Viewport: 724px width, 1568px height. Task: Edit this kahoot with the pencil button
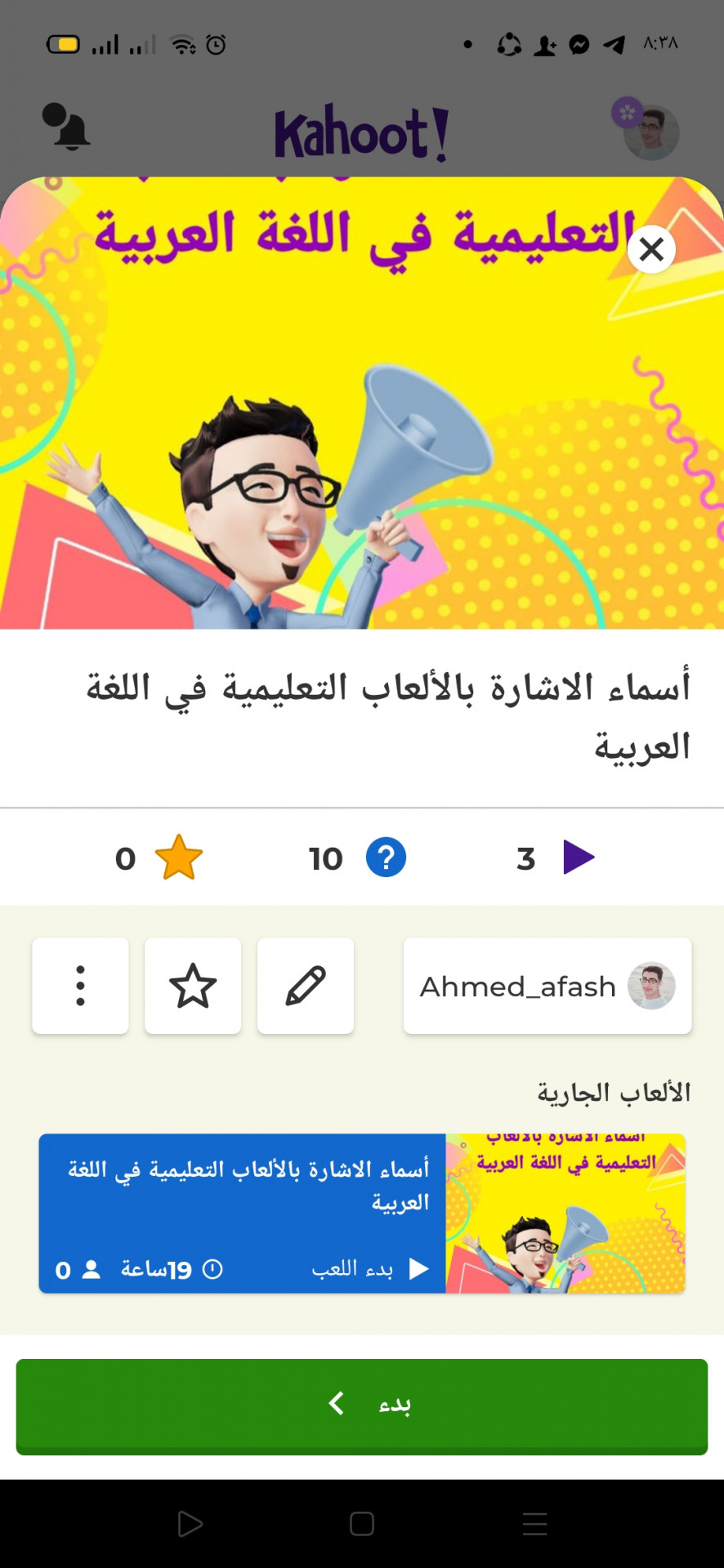[306, 986]
